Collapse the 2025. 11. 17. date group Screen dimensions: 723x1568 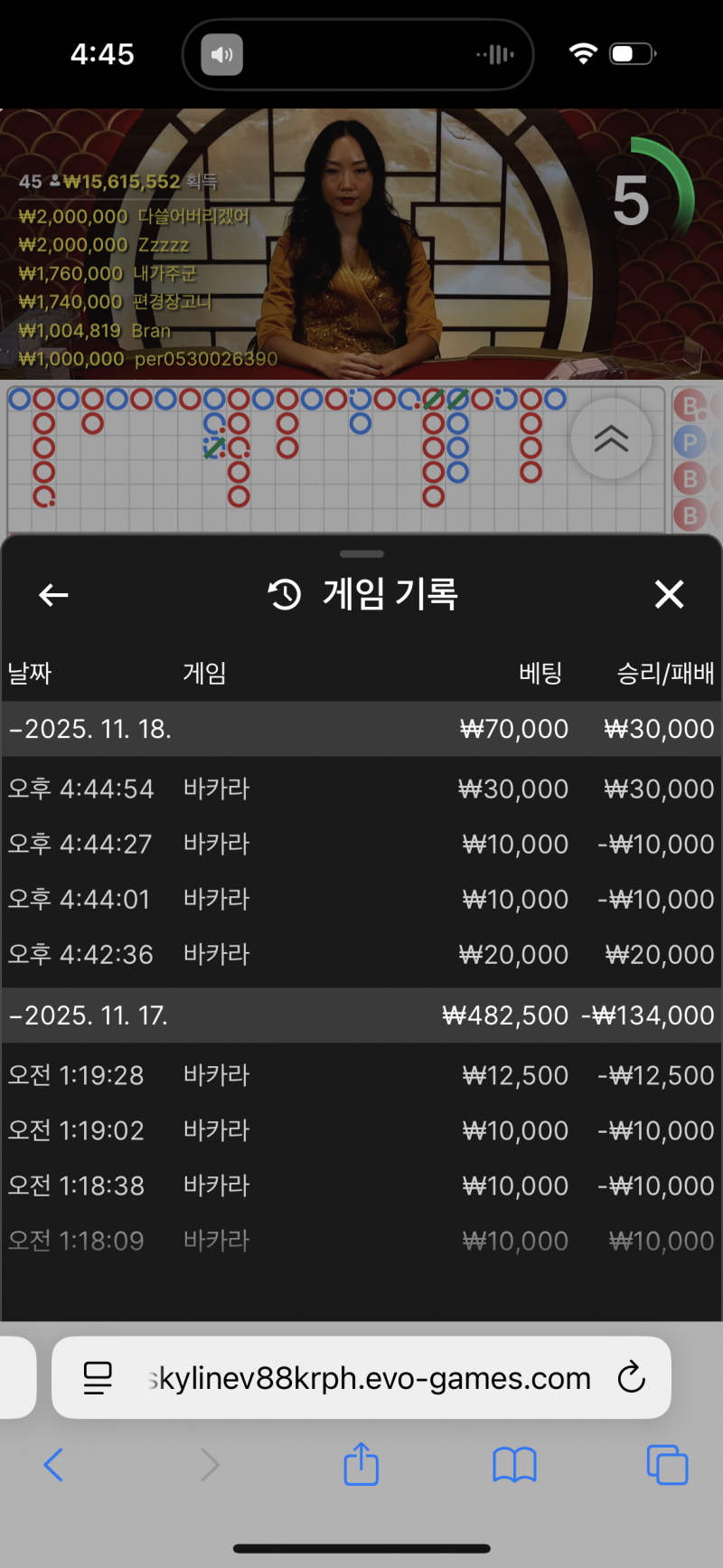pyautogui.click(x=90, y=1015)
